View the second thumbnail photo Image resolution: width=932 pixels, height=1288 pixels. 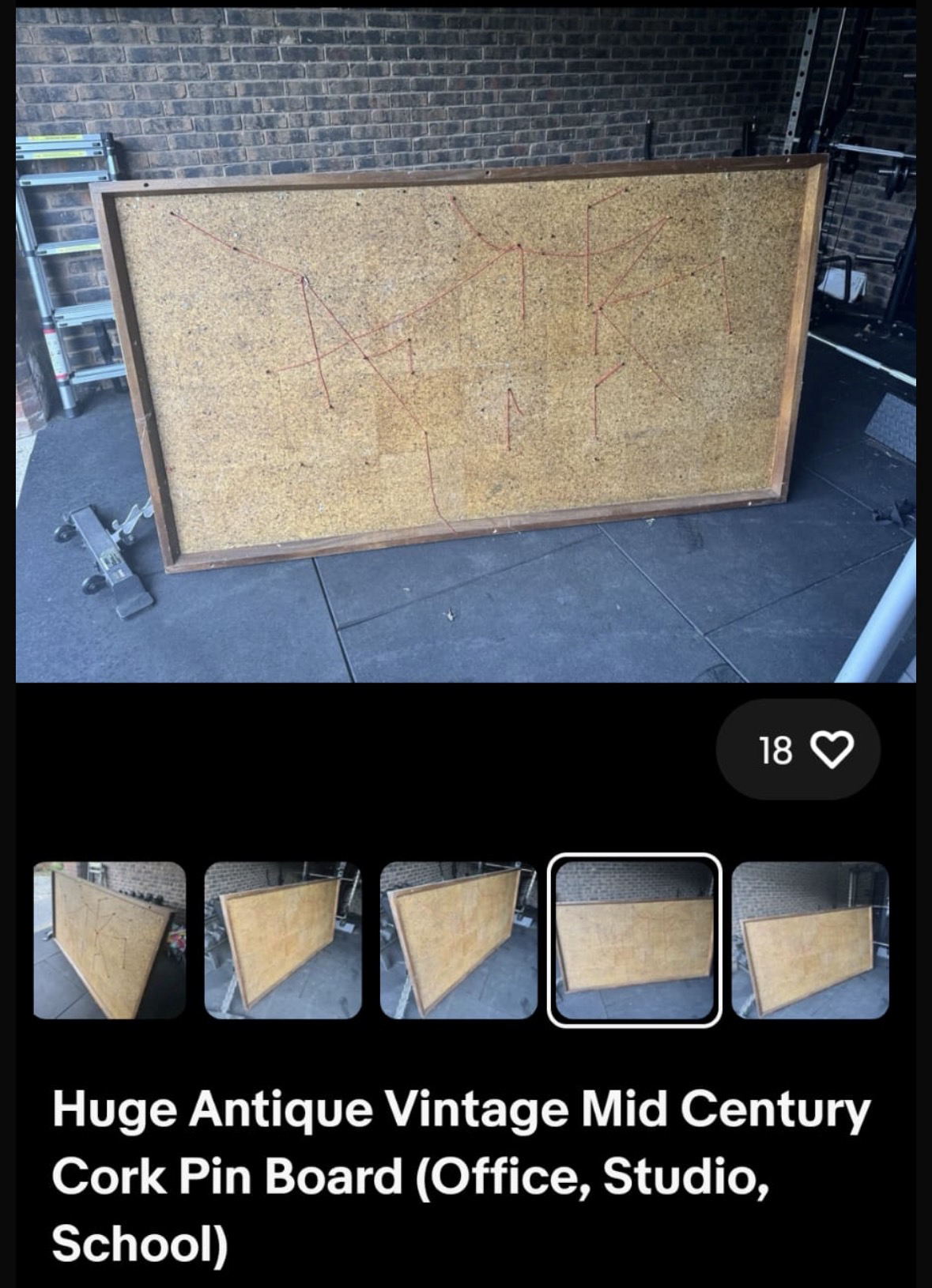point(283,940)
